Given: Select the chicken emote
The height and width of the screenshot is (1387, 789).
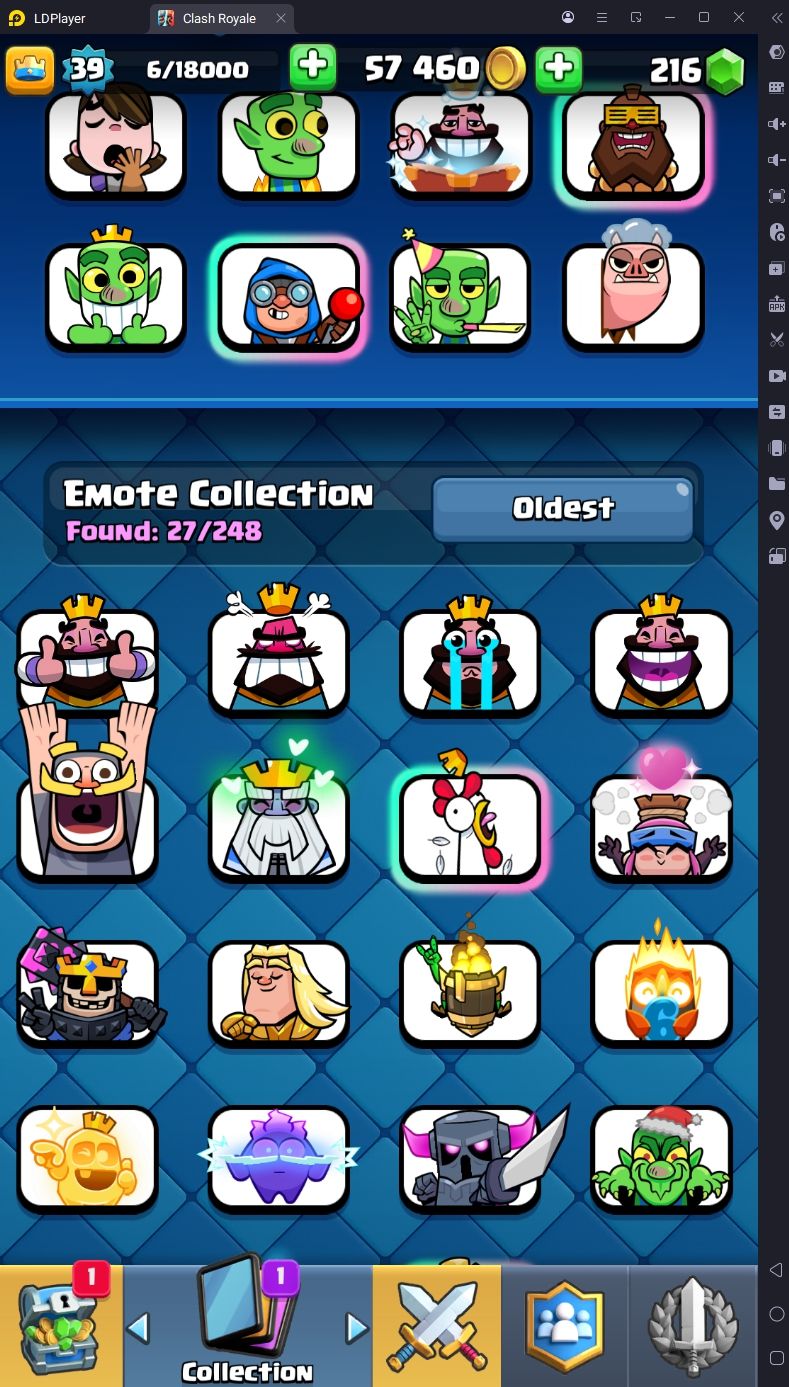Looking at the screenshot, I should pyautogui.click(x=470, y=823).
